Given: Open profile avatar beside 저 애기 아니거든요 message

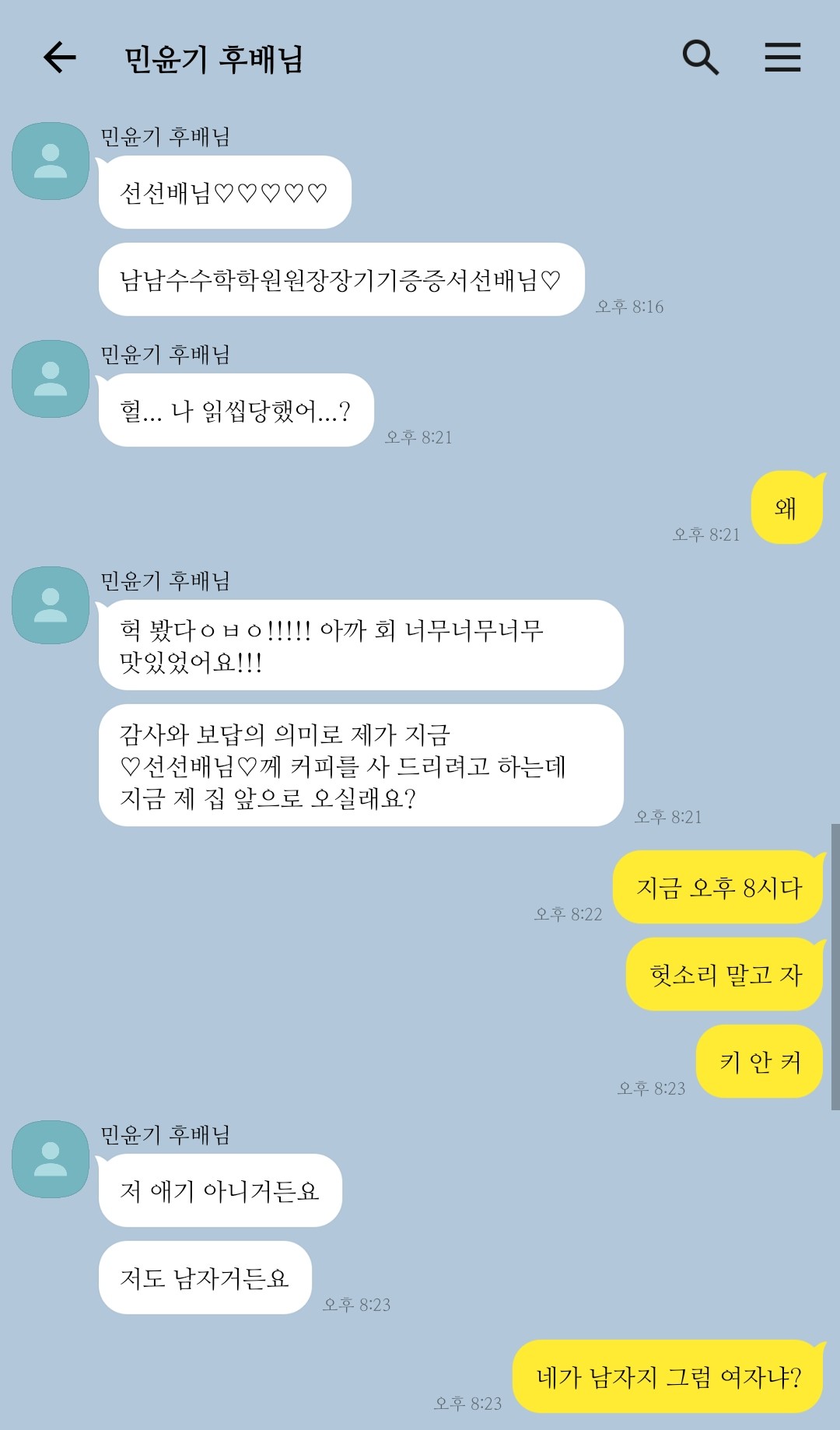Looking at the screenshot, I should (51, 1159).
